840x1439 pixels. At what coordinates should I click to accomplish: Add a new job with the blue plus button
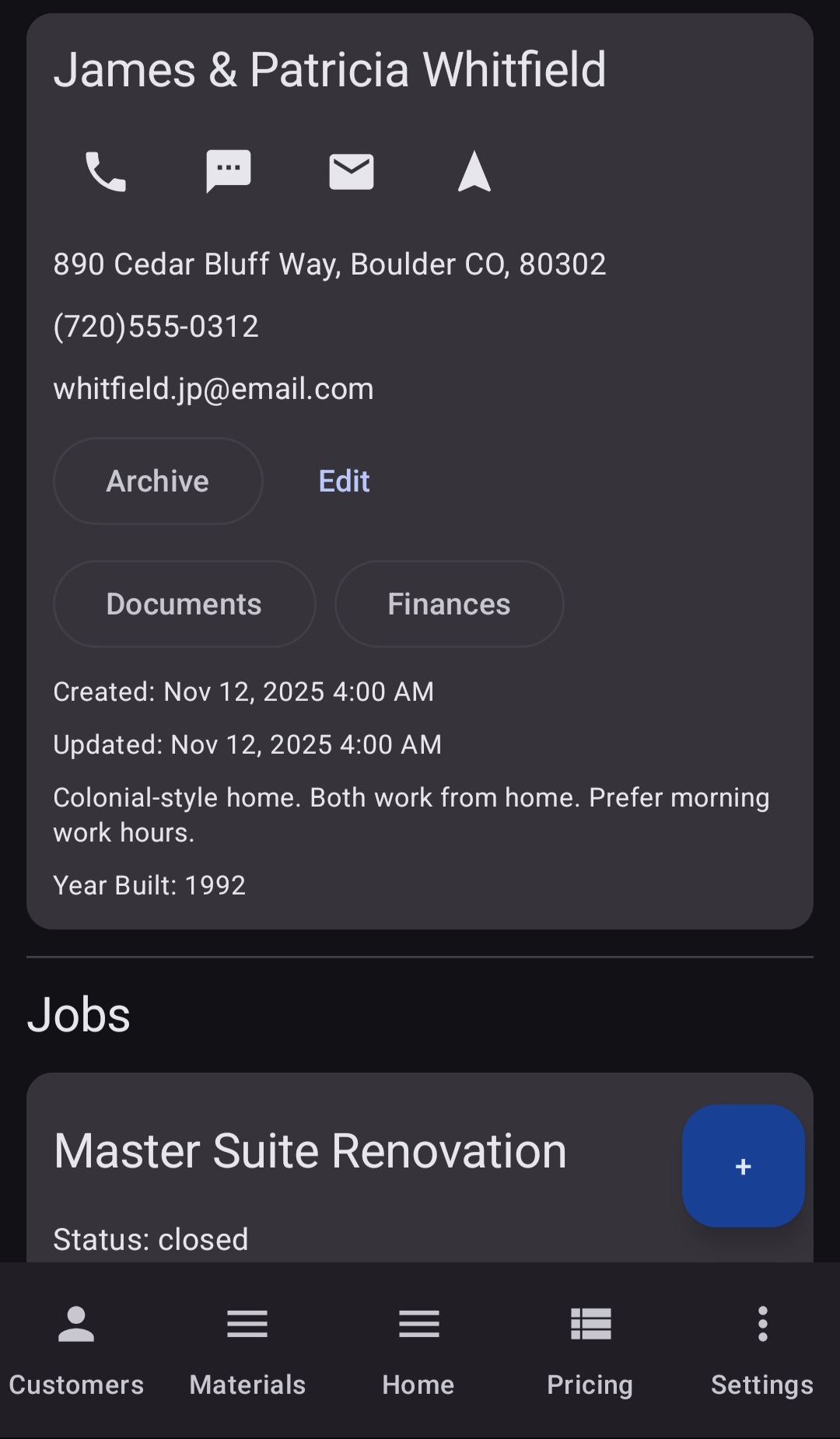pos(742,1166)
